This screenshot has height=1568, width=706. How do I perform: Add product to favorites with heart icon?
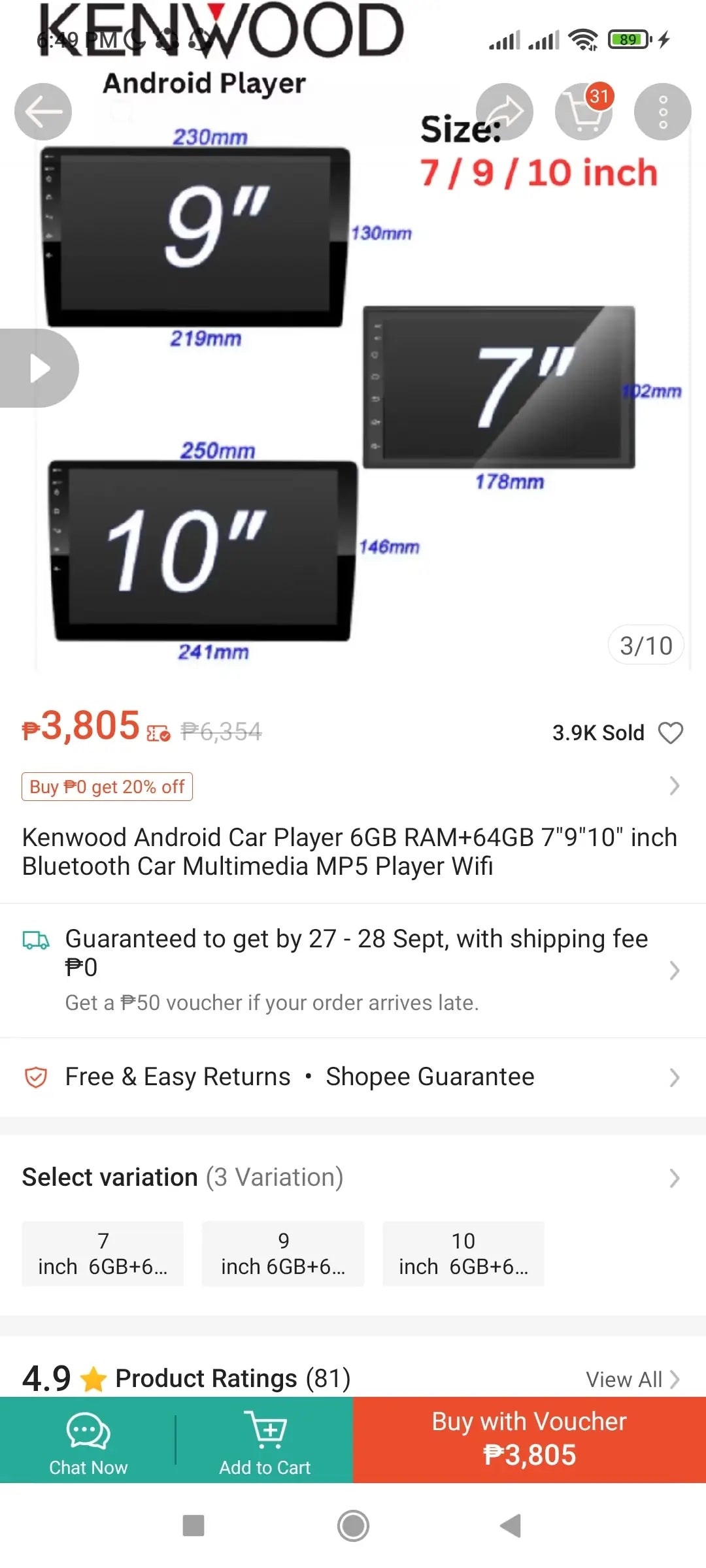(670, 732)
